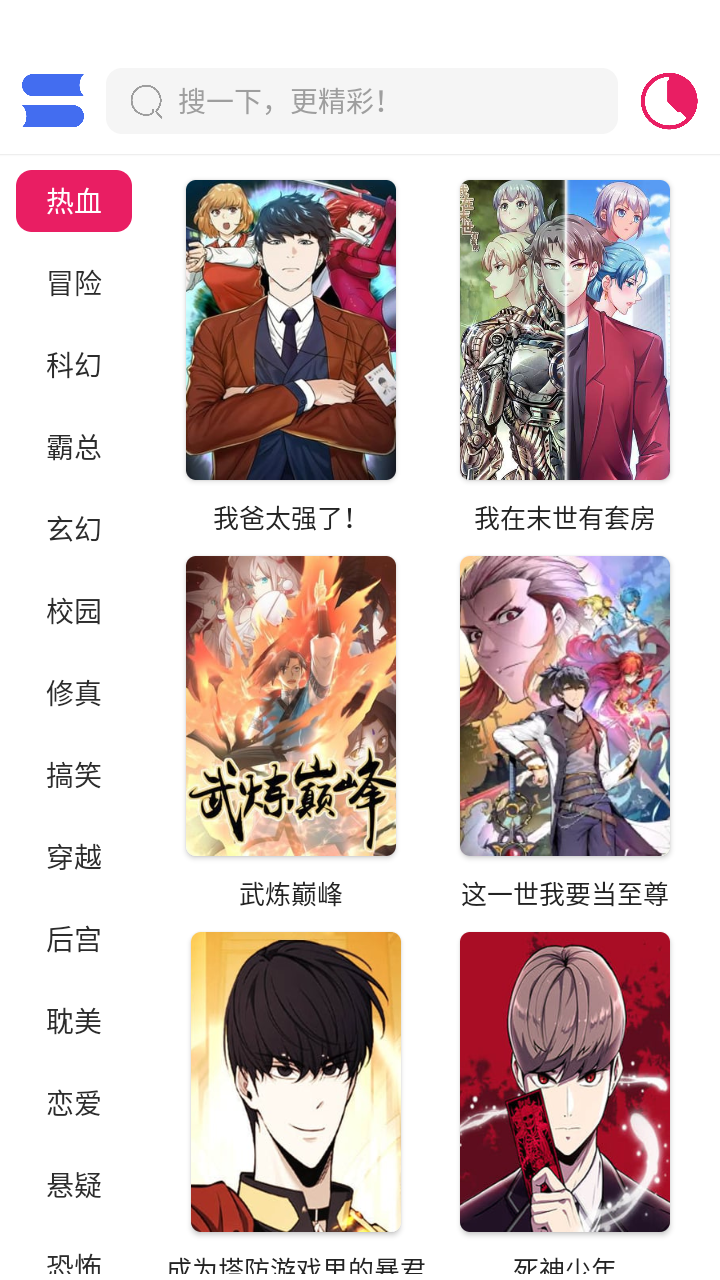This screenshot has height=1280, width=720.
Task: Open the comic 我爸太强了！
Action: pyautogui.click(x=290, y=330)
